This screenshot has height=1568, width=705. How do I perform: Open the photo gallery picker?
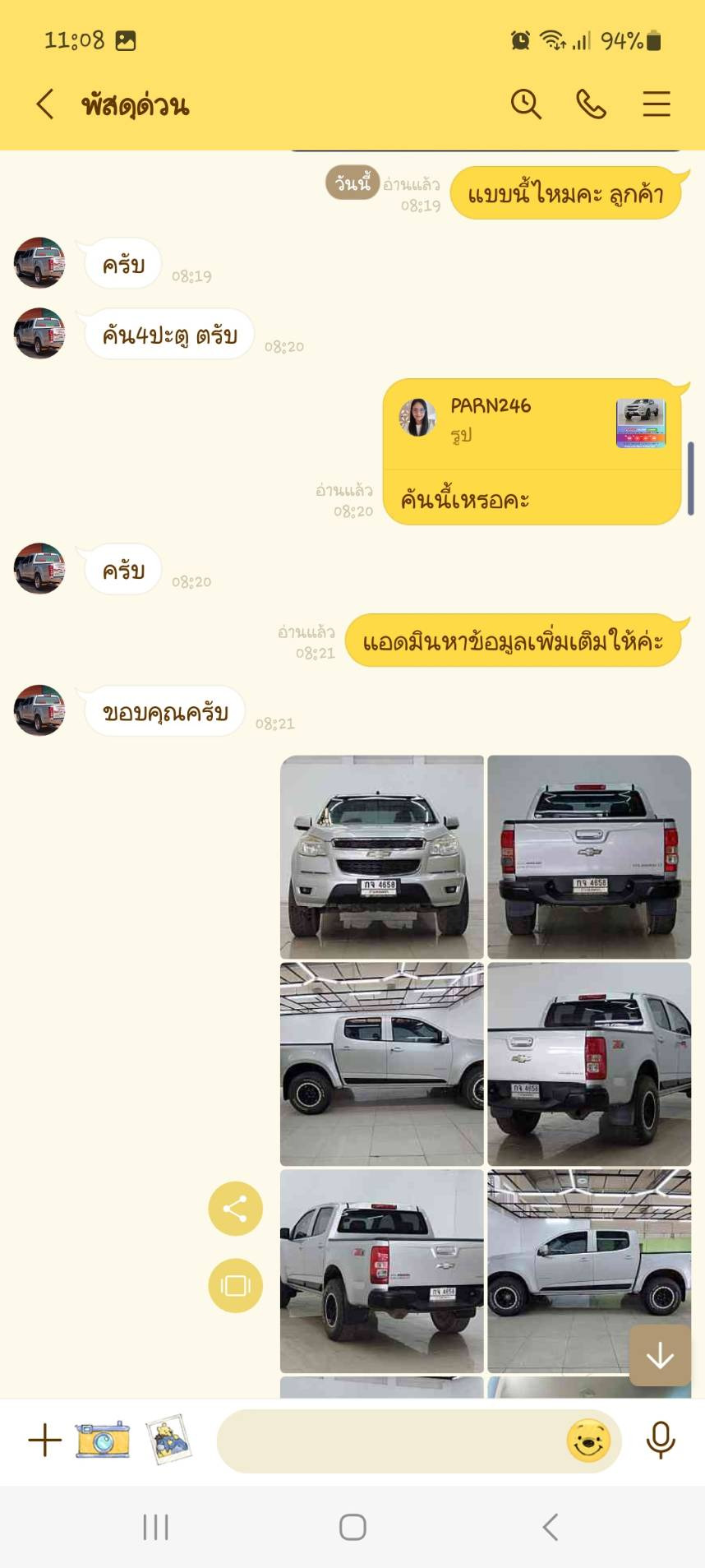coord(168,1440)
